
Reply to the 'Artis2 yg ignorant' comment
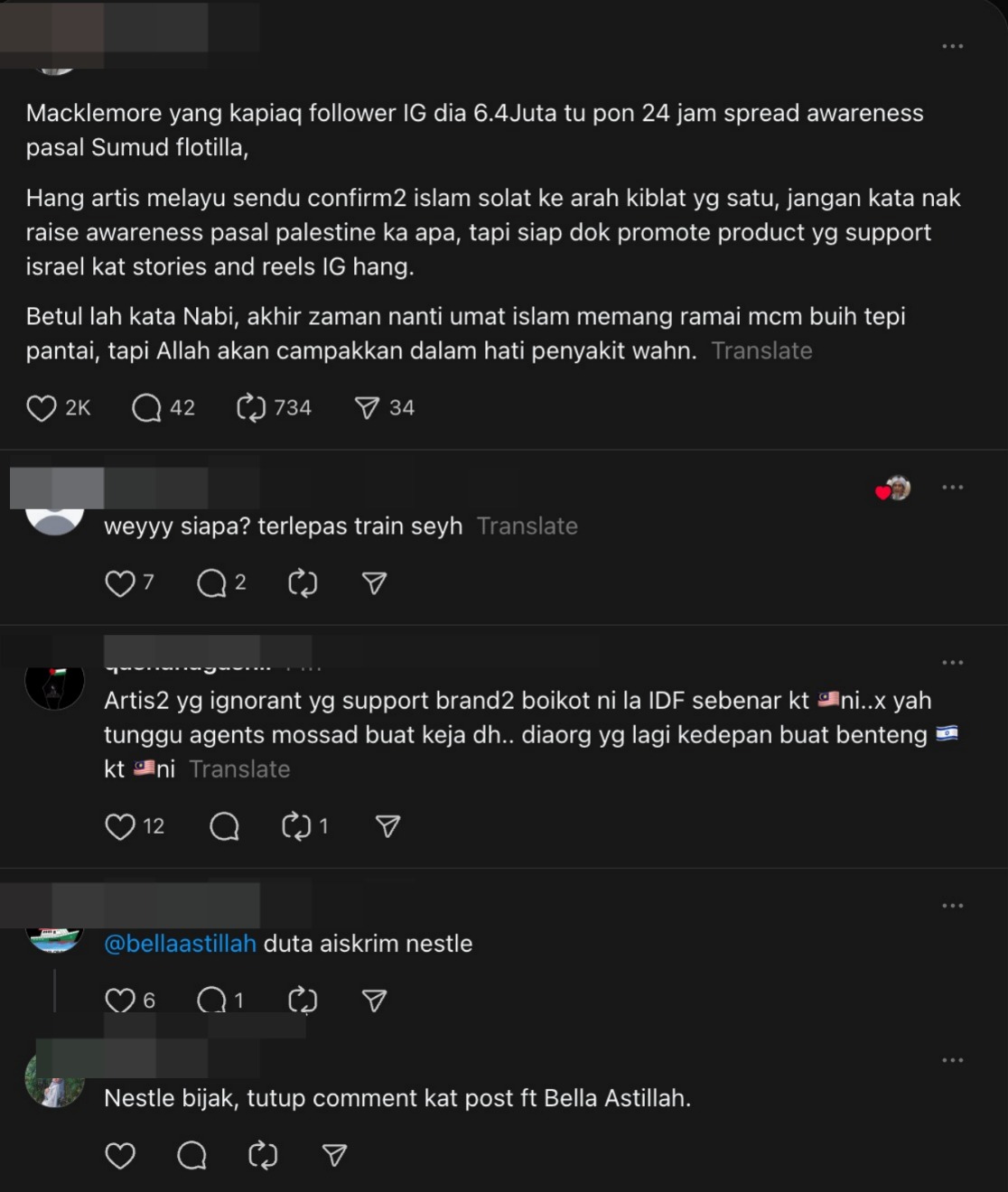tap(224, 826)
